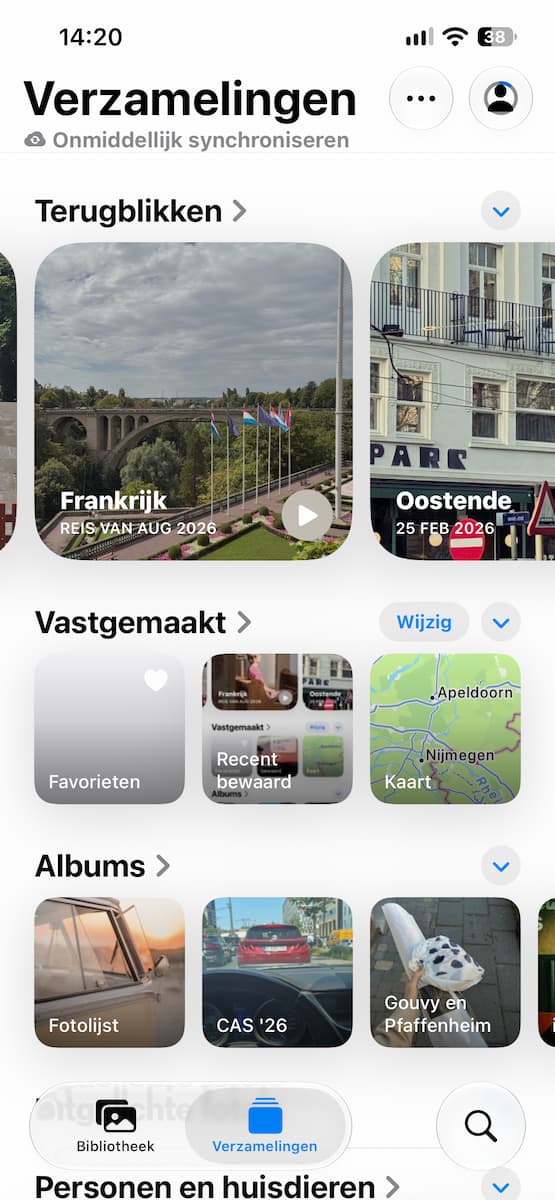Image resolution: width=555 pixels, height=1200 pixels.
Task: Collapse the Terugblikken section chevron
Action: click(501, 211)
